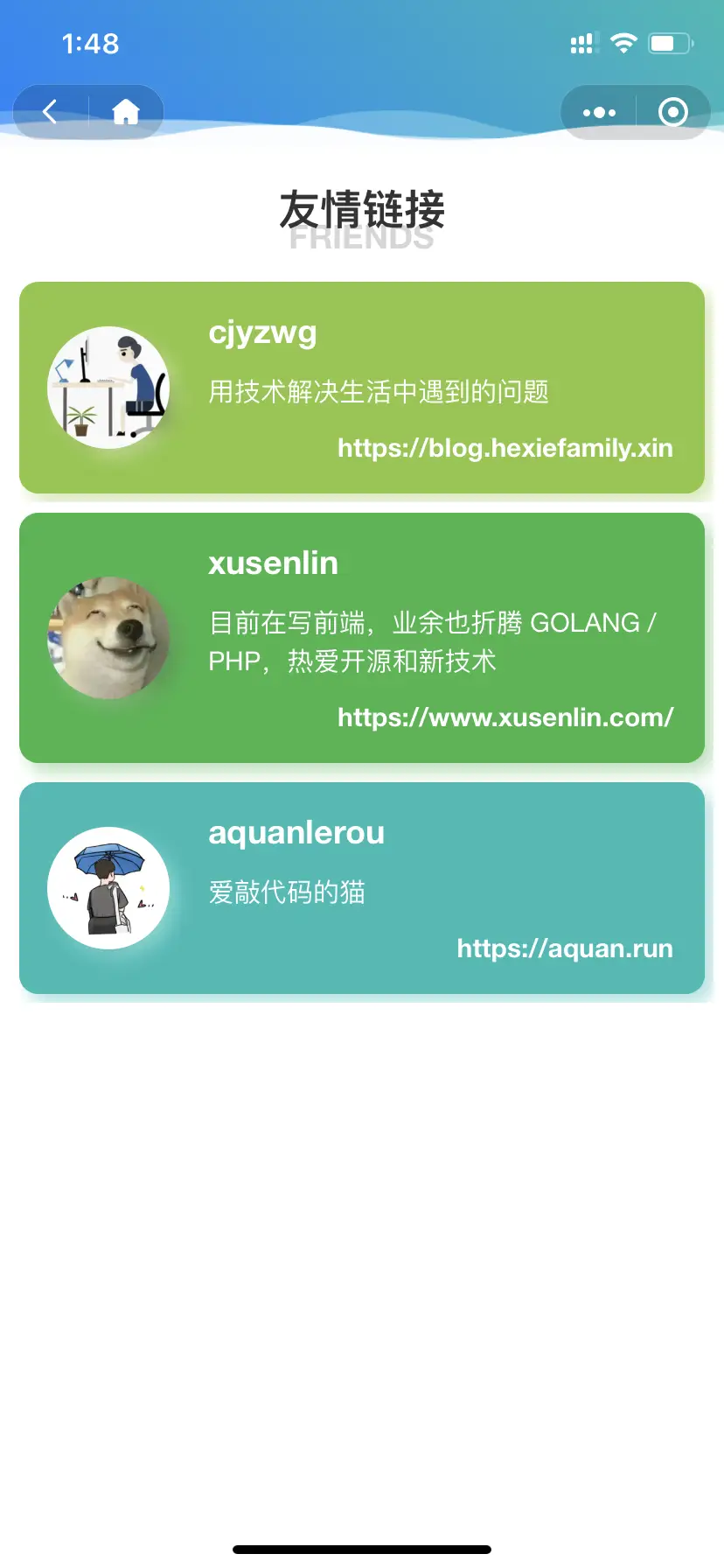The height and width of the screenshot is (1568, 724).
Task: Open the xusenlin friend link card
Action: click(362, 638)
